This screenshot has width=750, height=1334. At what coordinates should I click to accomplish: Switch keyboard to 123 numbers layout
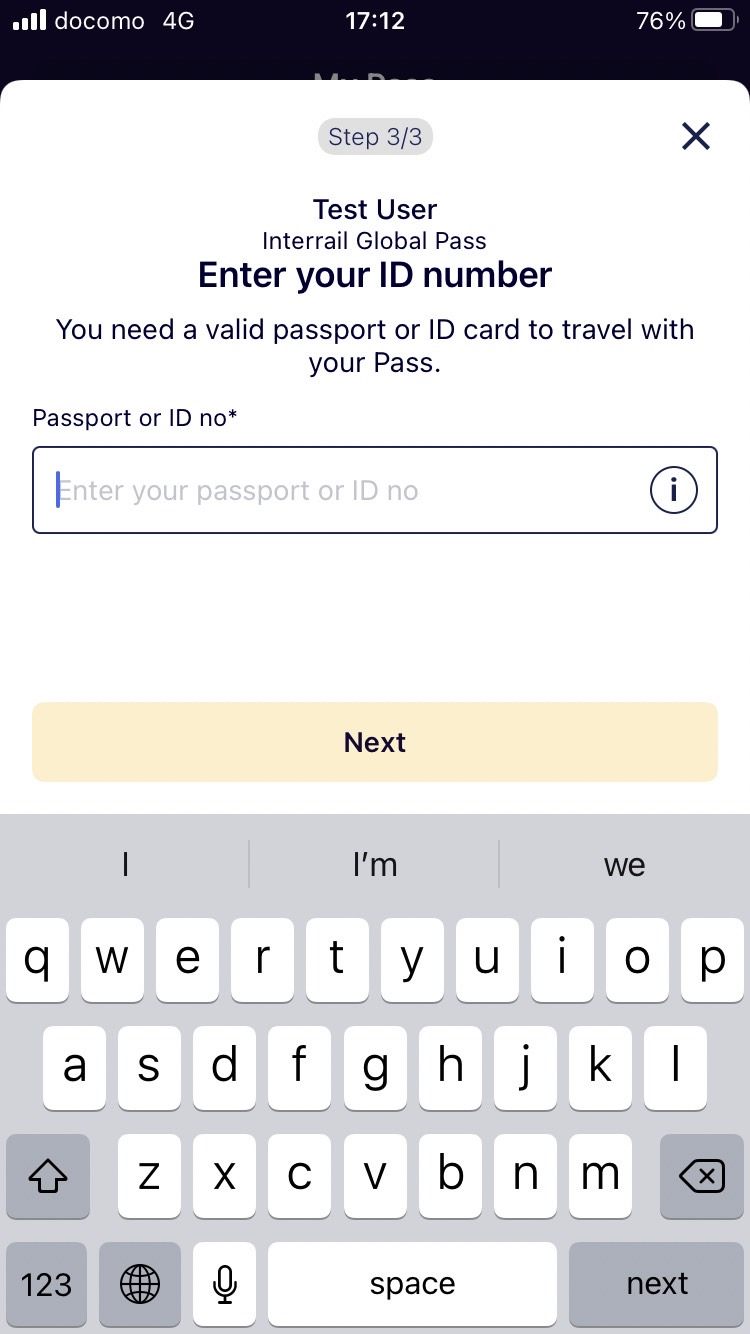tap(47, 1284)
